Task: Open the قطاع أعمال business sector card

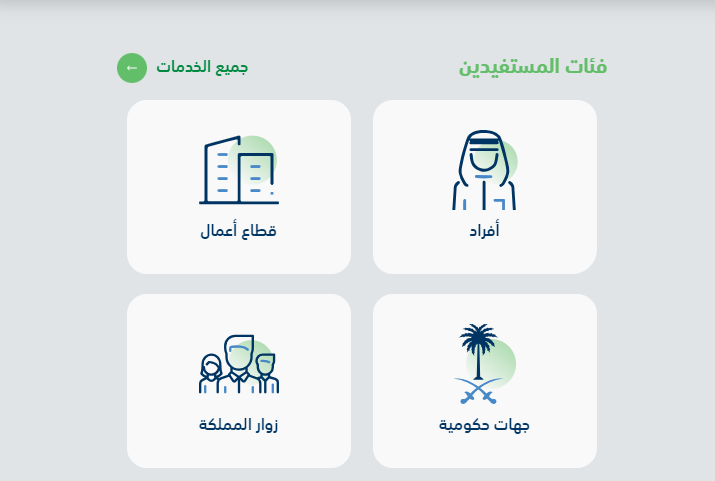Action: click(x=239, y=187)
